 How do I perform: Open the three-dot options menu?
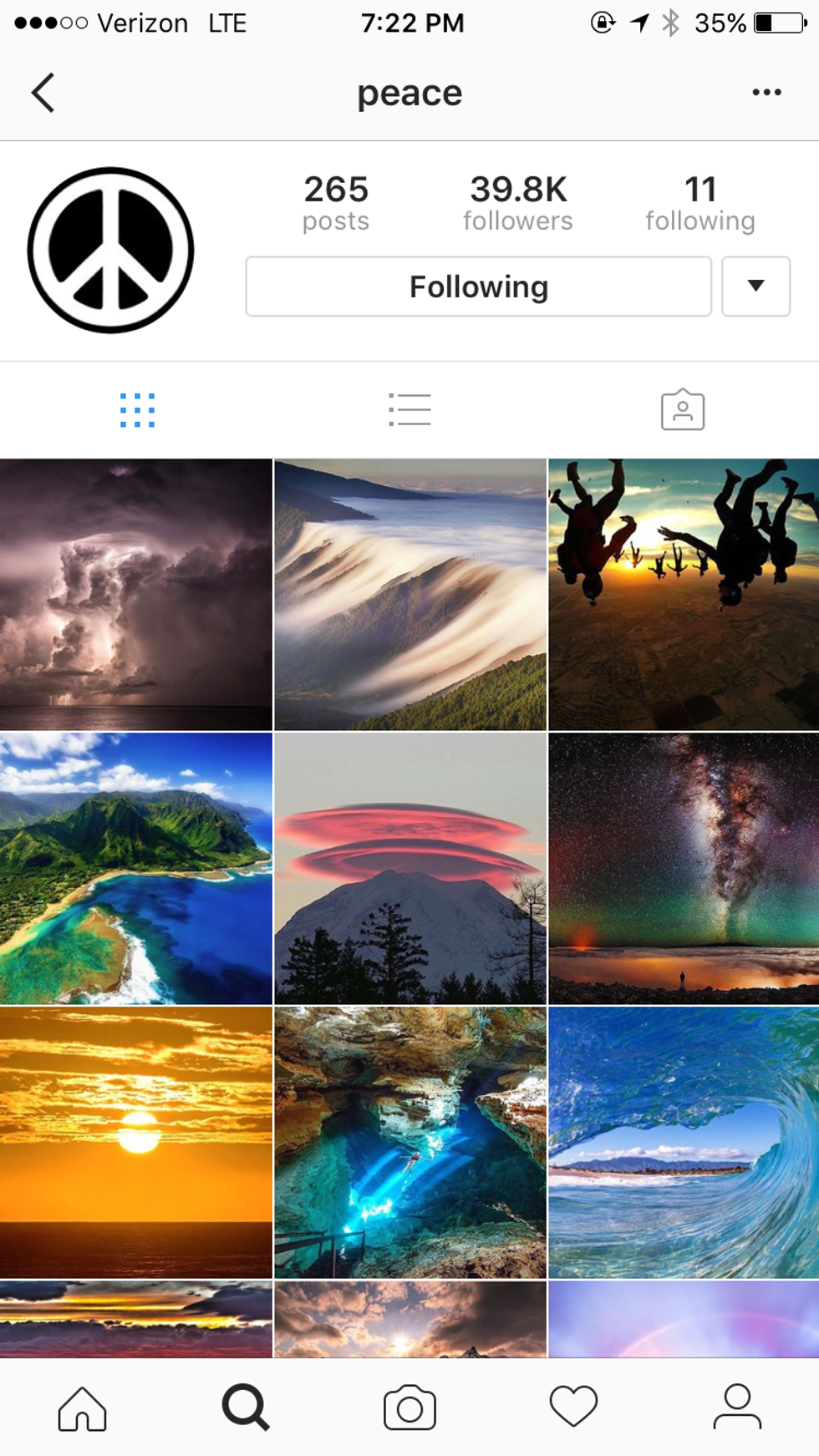click(x=766, y=93)
